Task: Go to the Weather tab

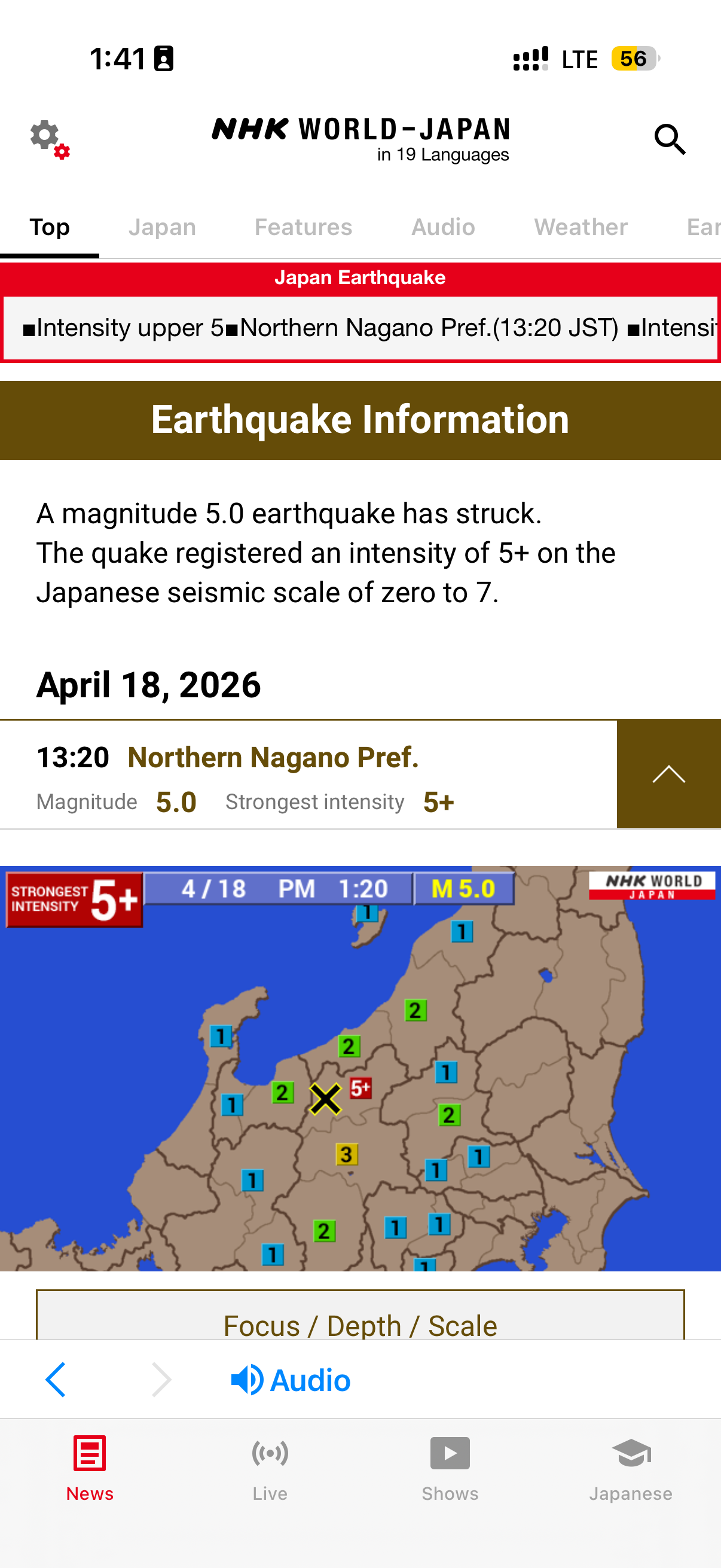Action: pos(581,228)
